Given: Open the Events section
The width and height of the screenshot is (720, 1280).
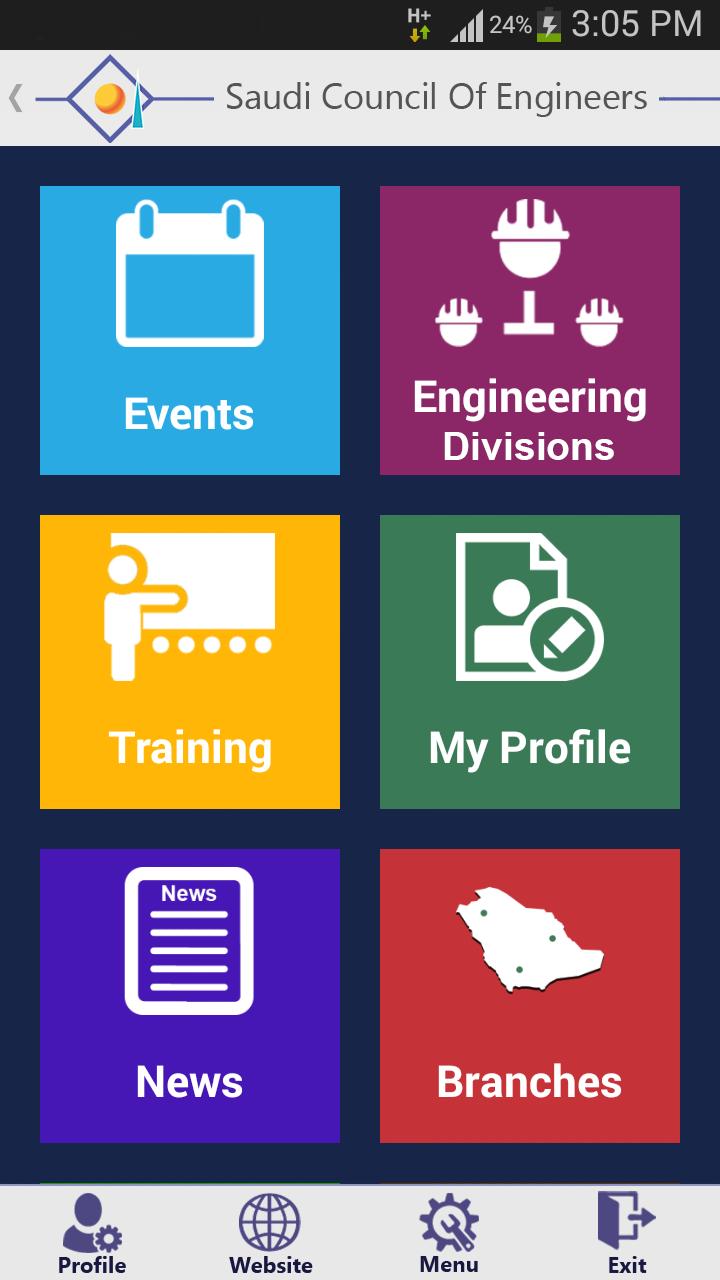Looking at the screenshot, I should (189, 330).
